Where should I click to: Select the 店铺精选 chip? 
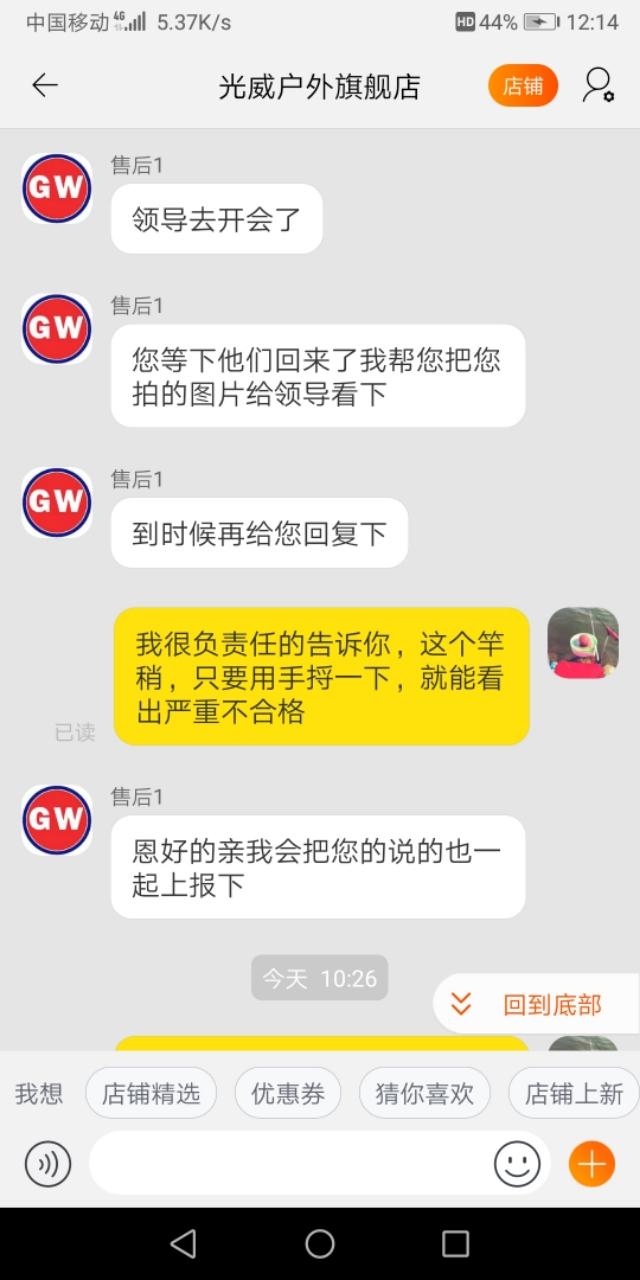pos(151,1093)
